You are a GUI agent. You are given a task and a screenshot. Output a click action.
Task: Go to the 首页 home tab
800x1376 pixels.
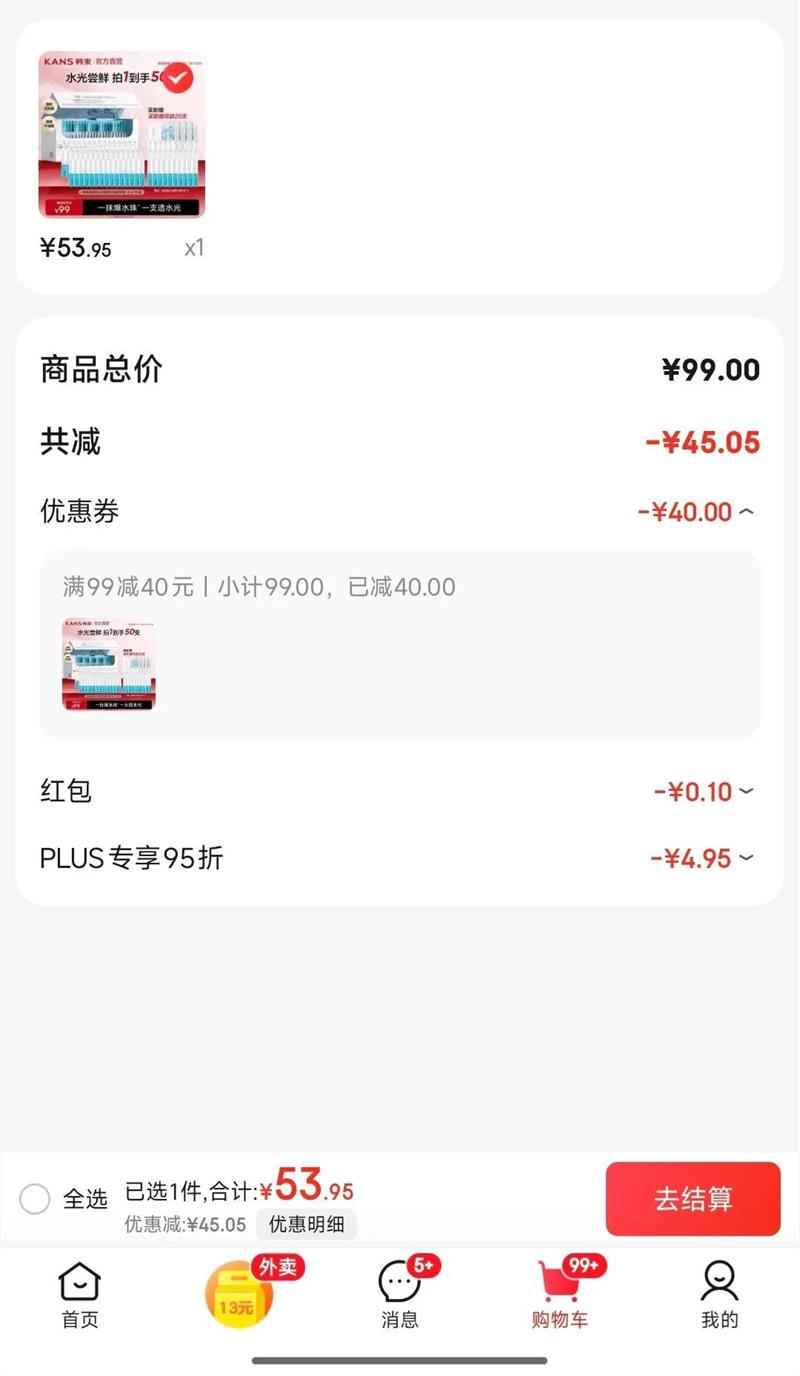click(80, 1296)
